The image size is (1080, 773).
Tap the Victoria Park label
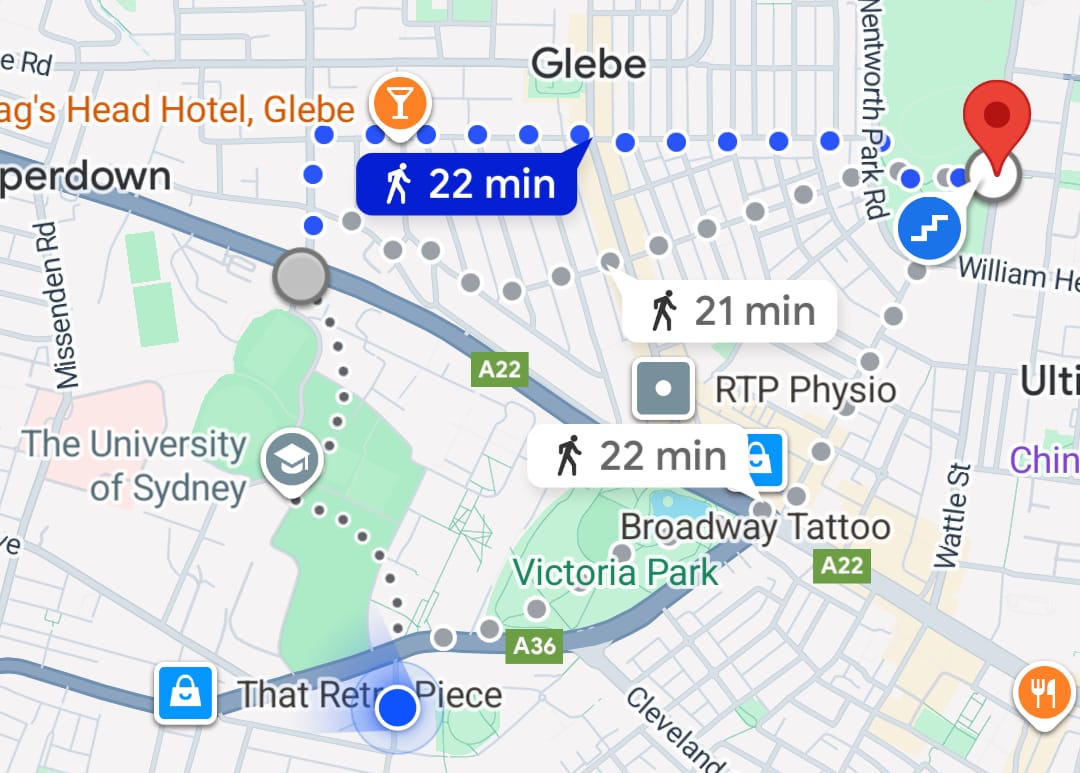pos(615,573)
